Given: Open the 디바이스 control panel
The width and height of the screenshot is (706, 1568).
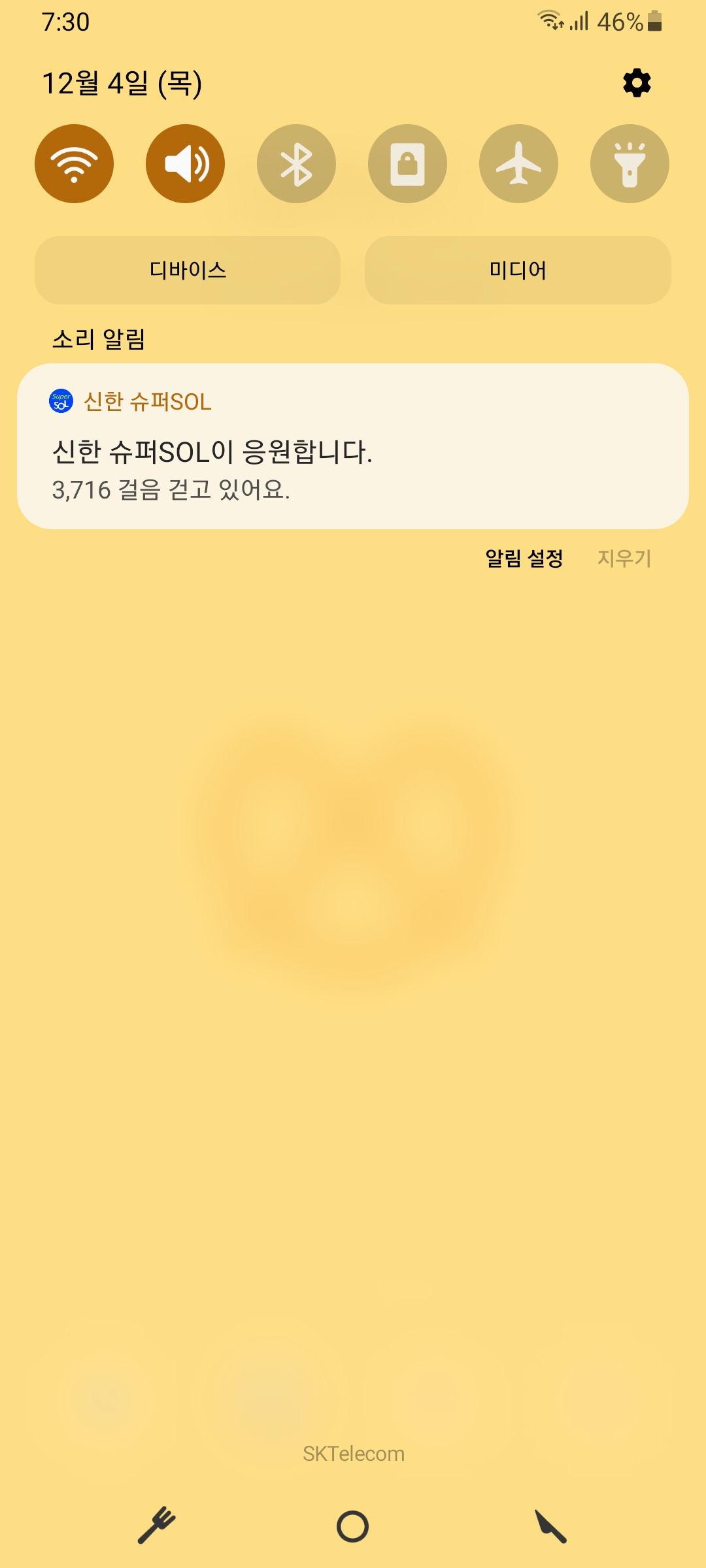Looking at the screenshot, I should (x=188, y=270).
